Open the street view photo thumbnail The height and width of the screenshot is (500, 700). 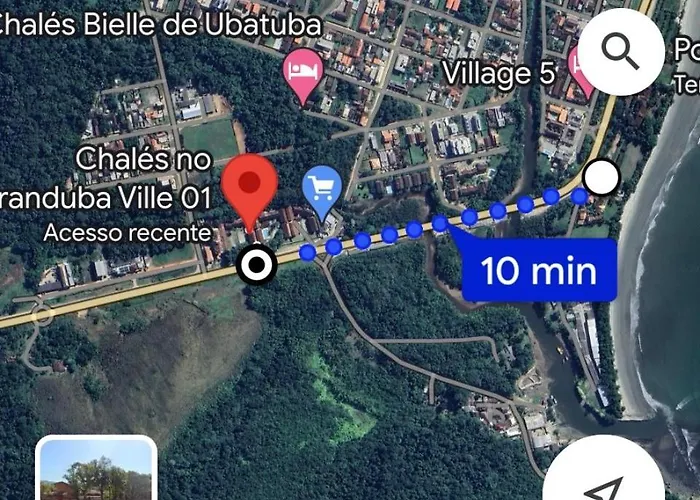coord(97,471)
